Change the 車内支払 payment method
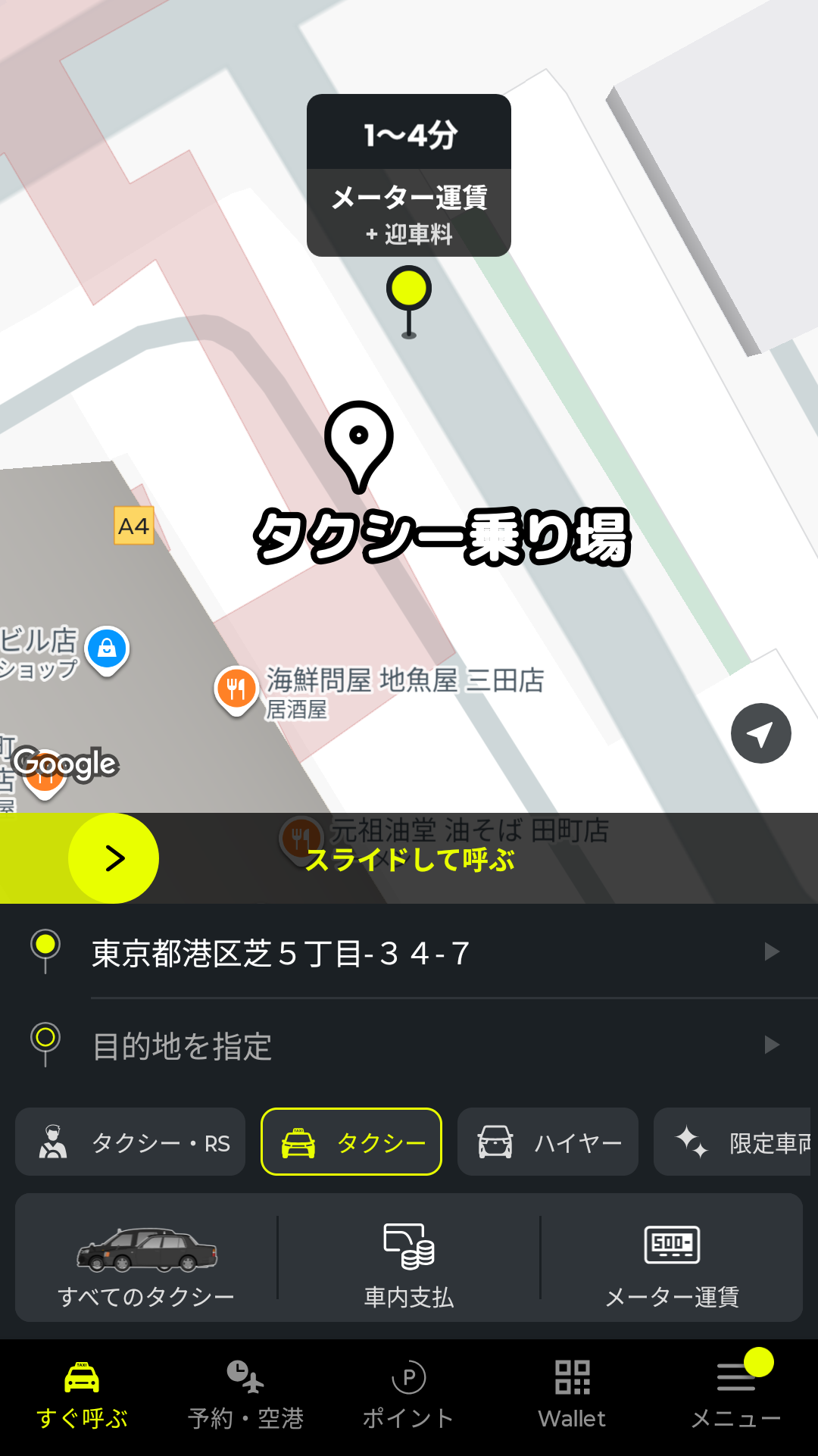The height and width of the screenshot is (1456, 818). pos(409,1259)
